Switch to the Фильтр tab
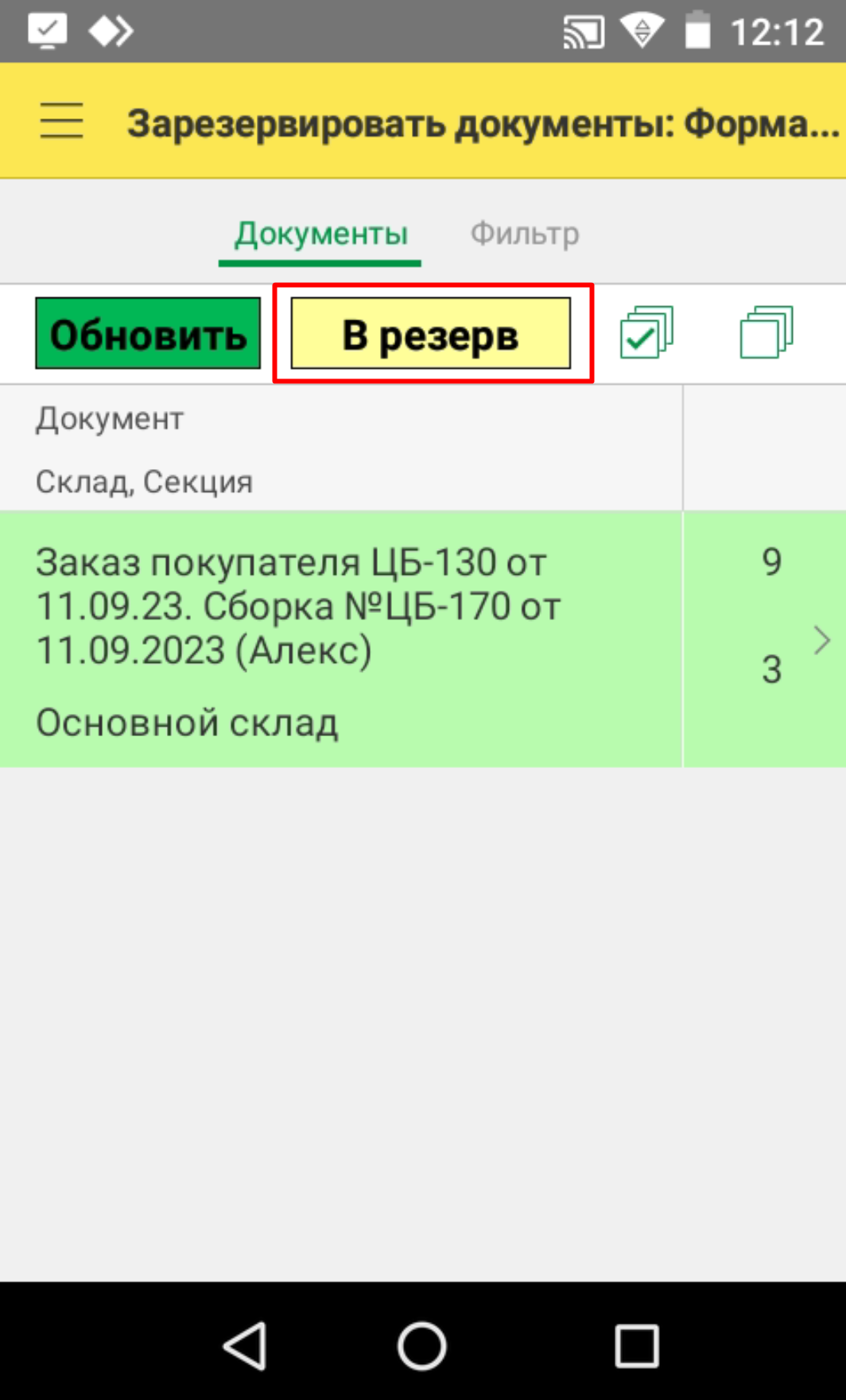The width and height of the screenshot is (846, 1400). [525, 234]
